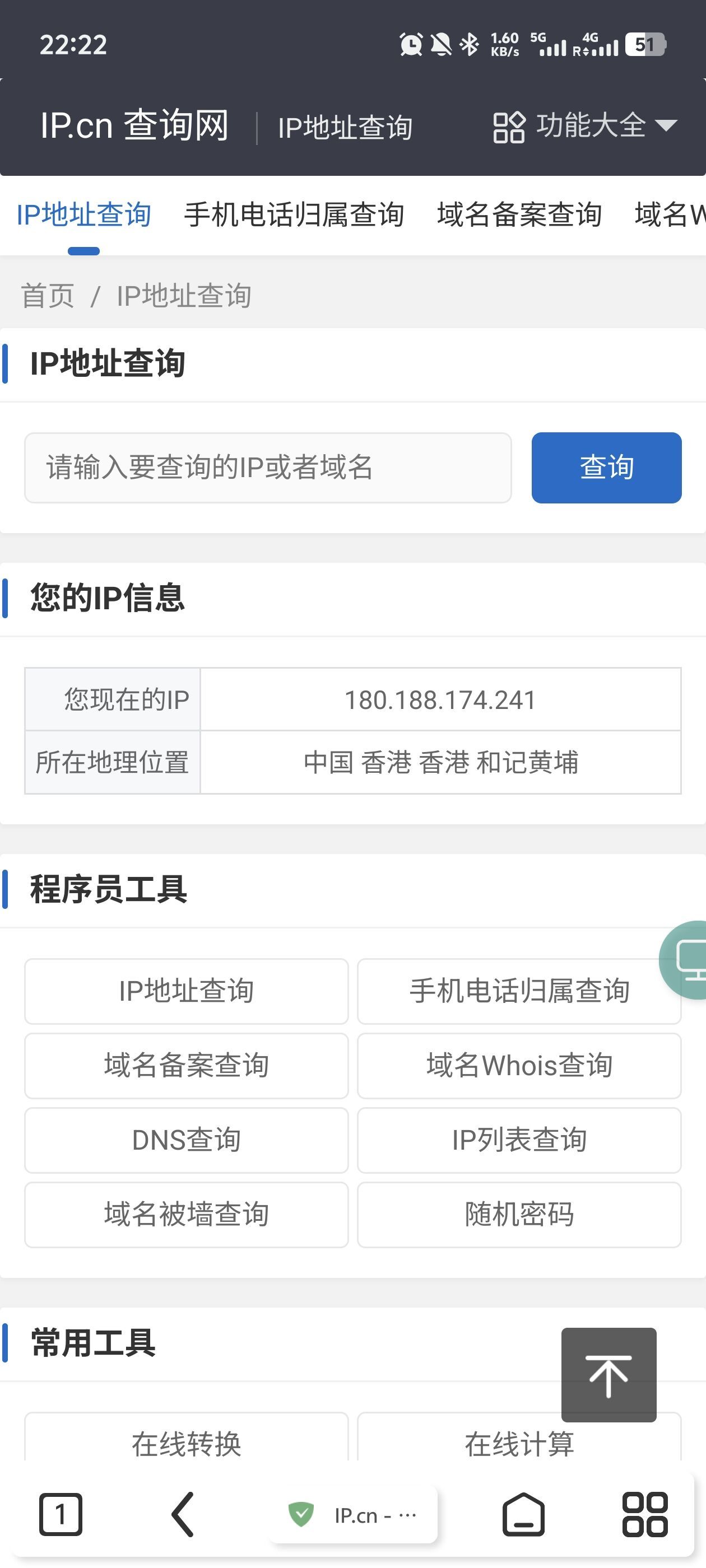The image size is (706, 1568).
Task: Tap the blue 查询 button
Action: pos(606,468)
